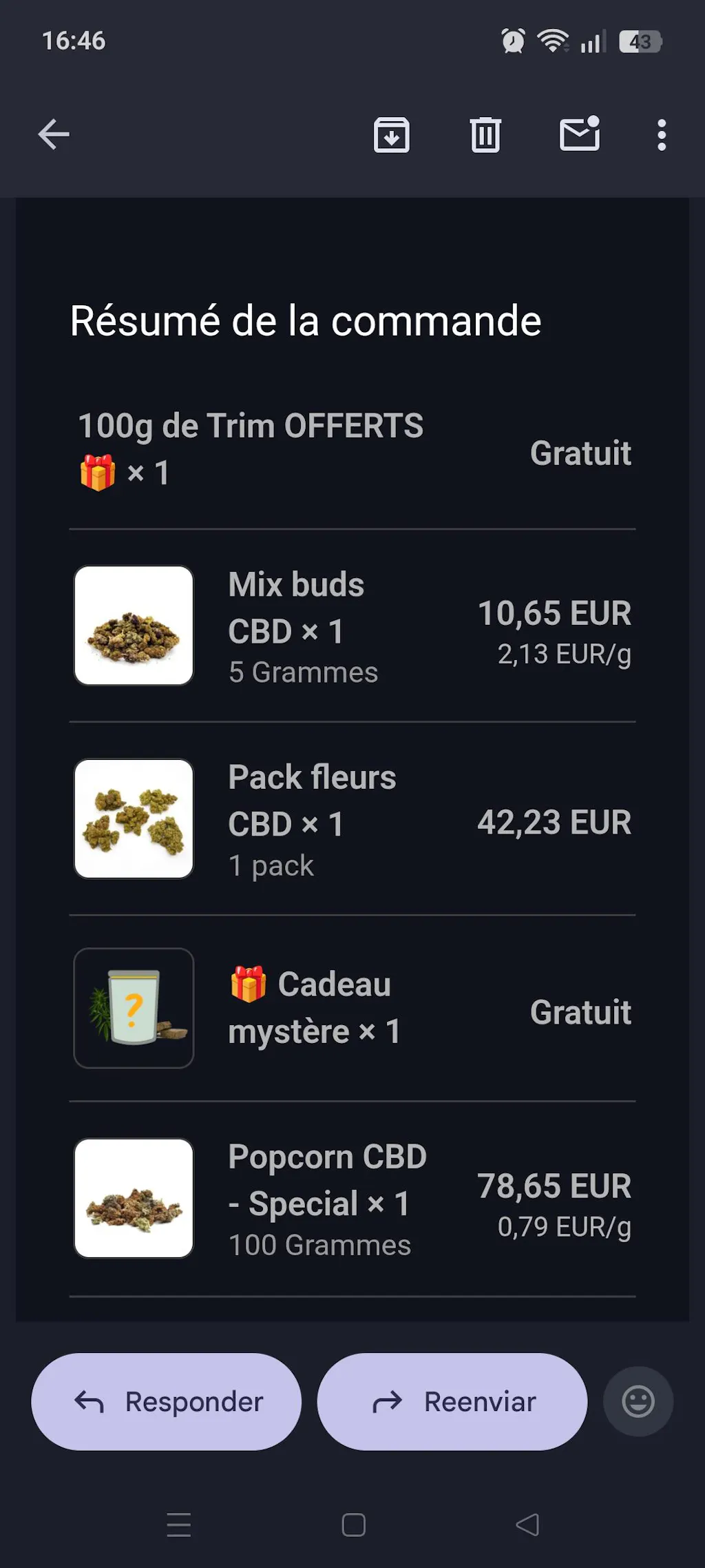Open the Pack fleurs CBD product image
This screenshot has width=705, height=1568.
point(134,818)
